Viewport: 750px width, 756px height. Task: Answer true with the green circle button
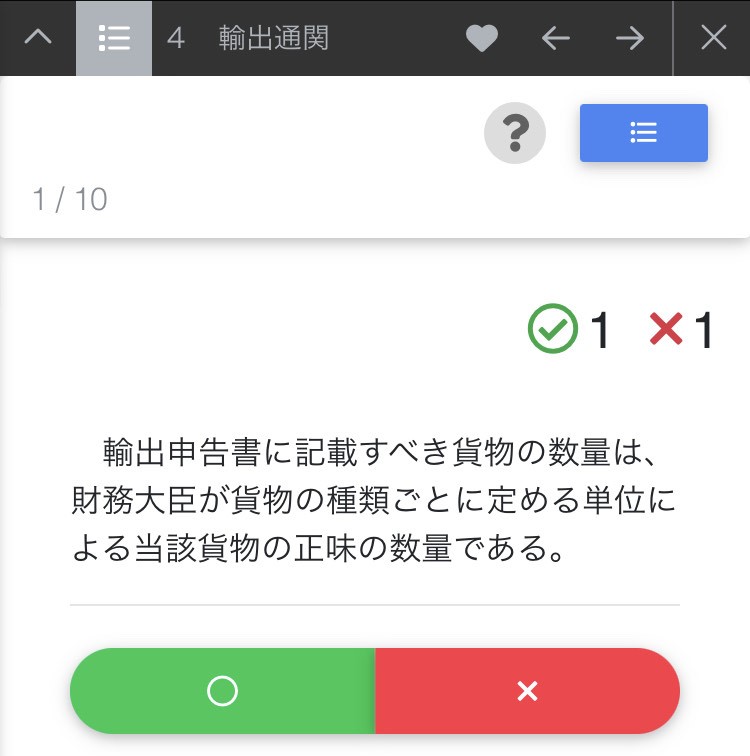pyautogui.click(x=222, y=691)
